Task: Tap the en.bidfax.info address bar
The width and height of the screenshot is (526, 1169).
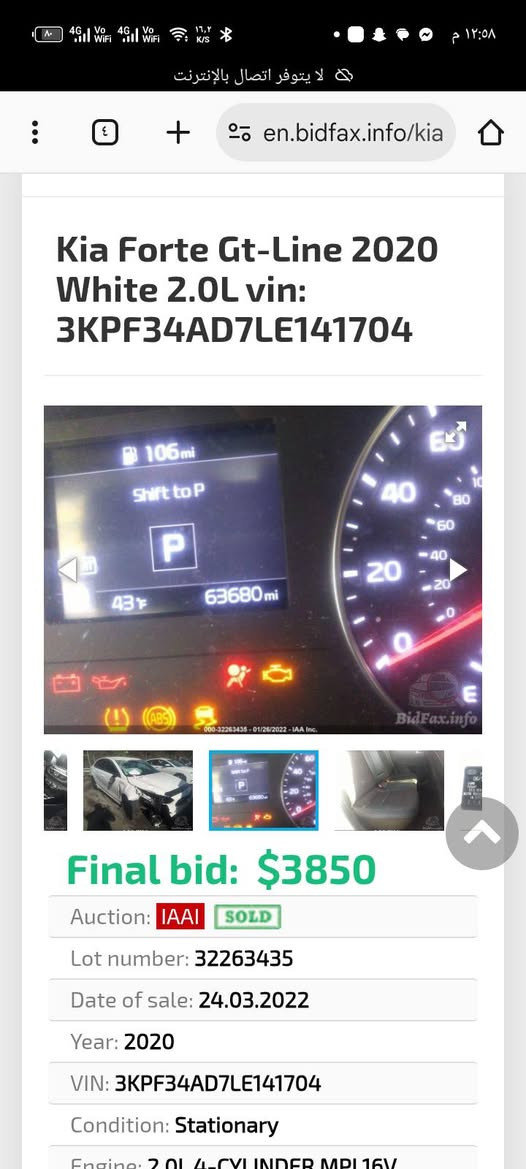Action: pos(336,133)
